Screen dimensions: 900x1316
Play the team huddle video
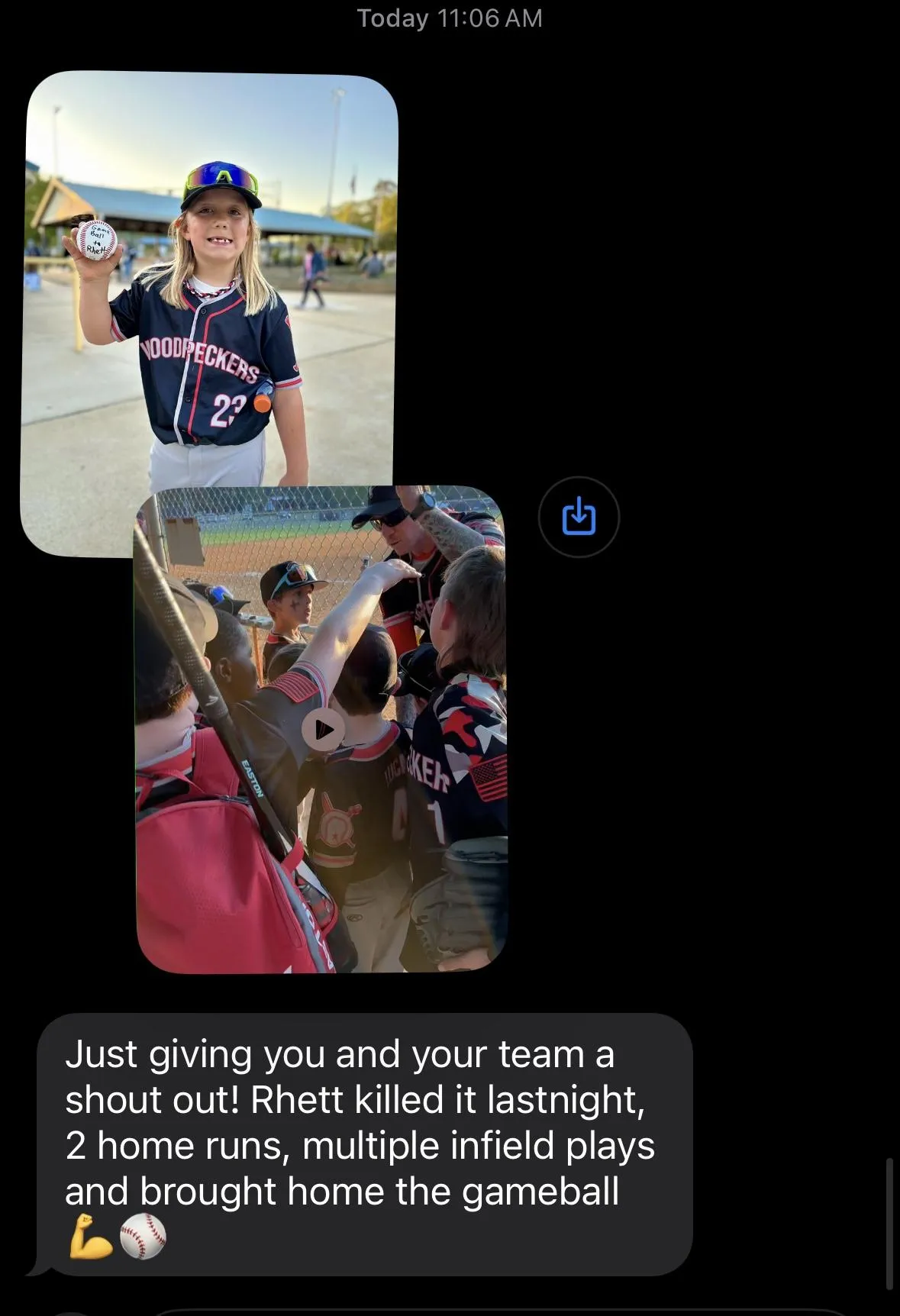coord(322,731)
